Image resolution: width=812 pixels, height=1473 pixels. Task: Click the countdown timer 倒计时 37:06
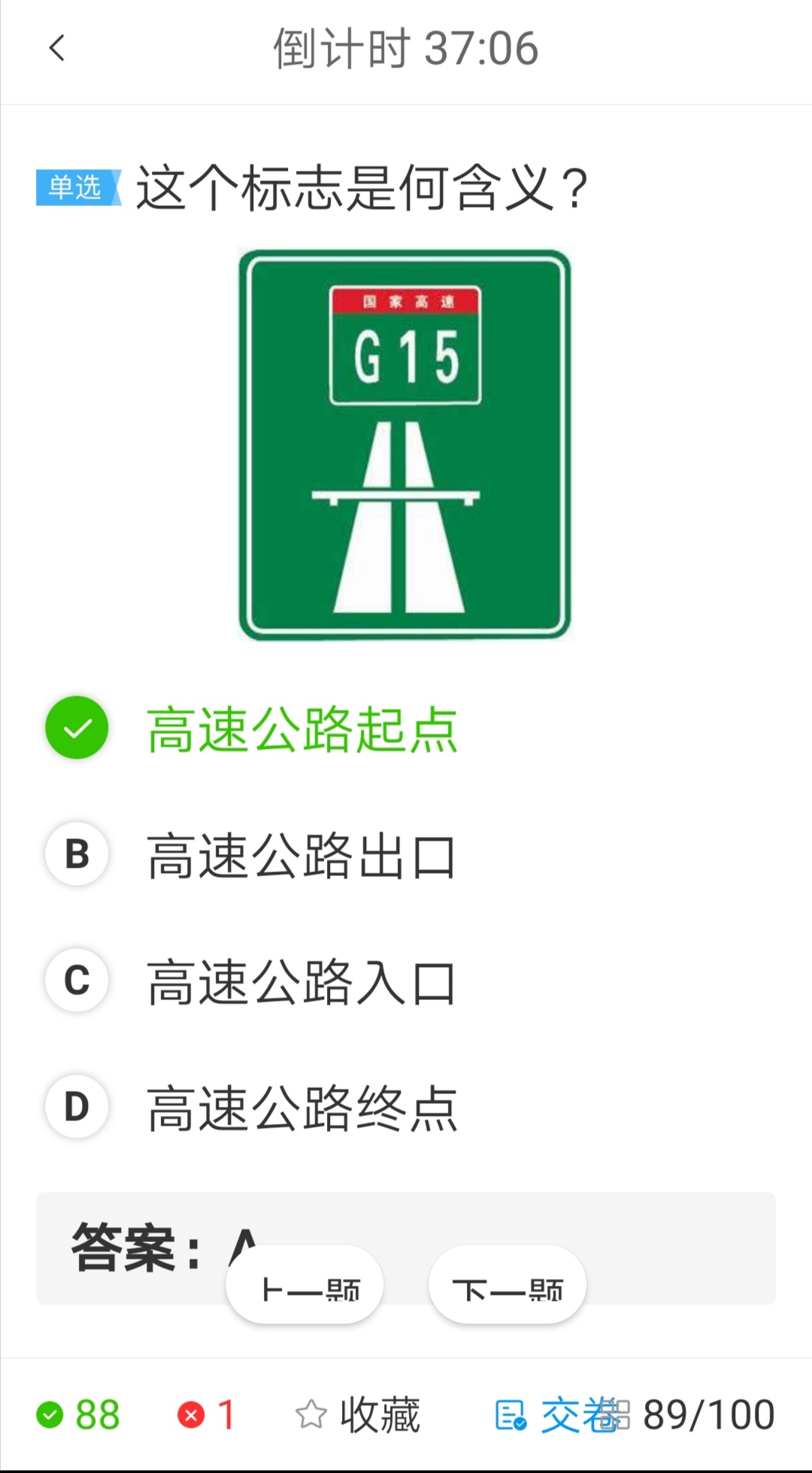[406, 47]
